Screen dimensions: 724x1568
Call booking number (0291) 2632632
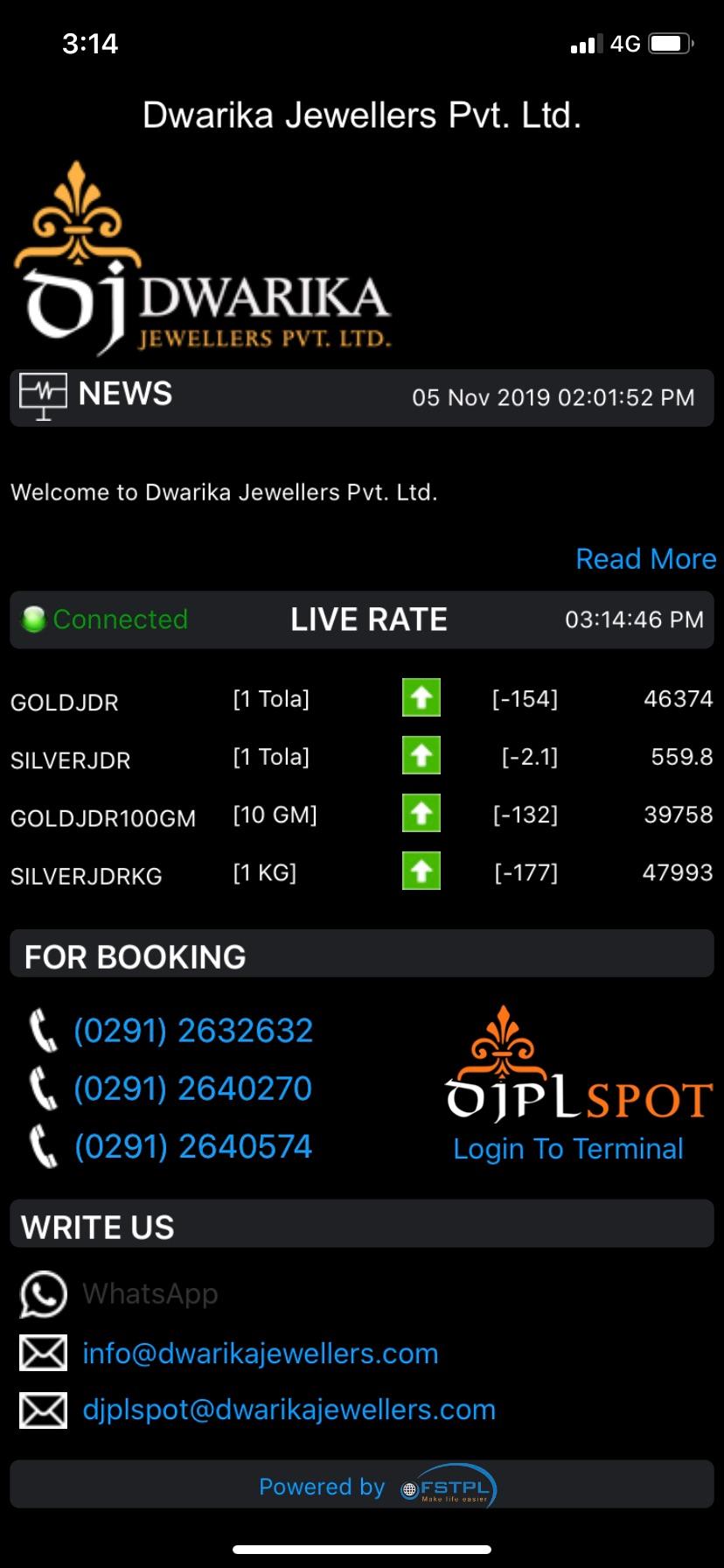click(193, 1031)
